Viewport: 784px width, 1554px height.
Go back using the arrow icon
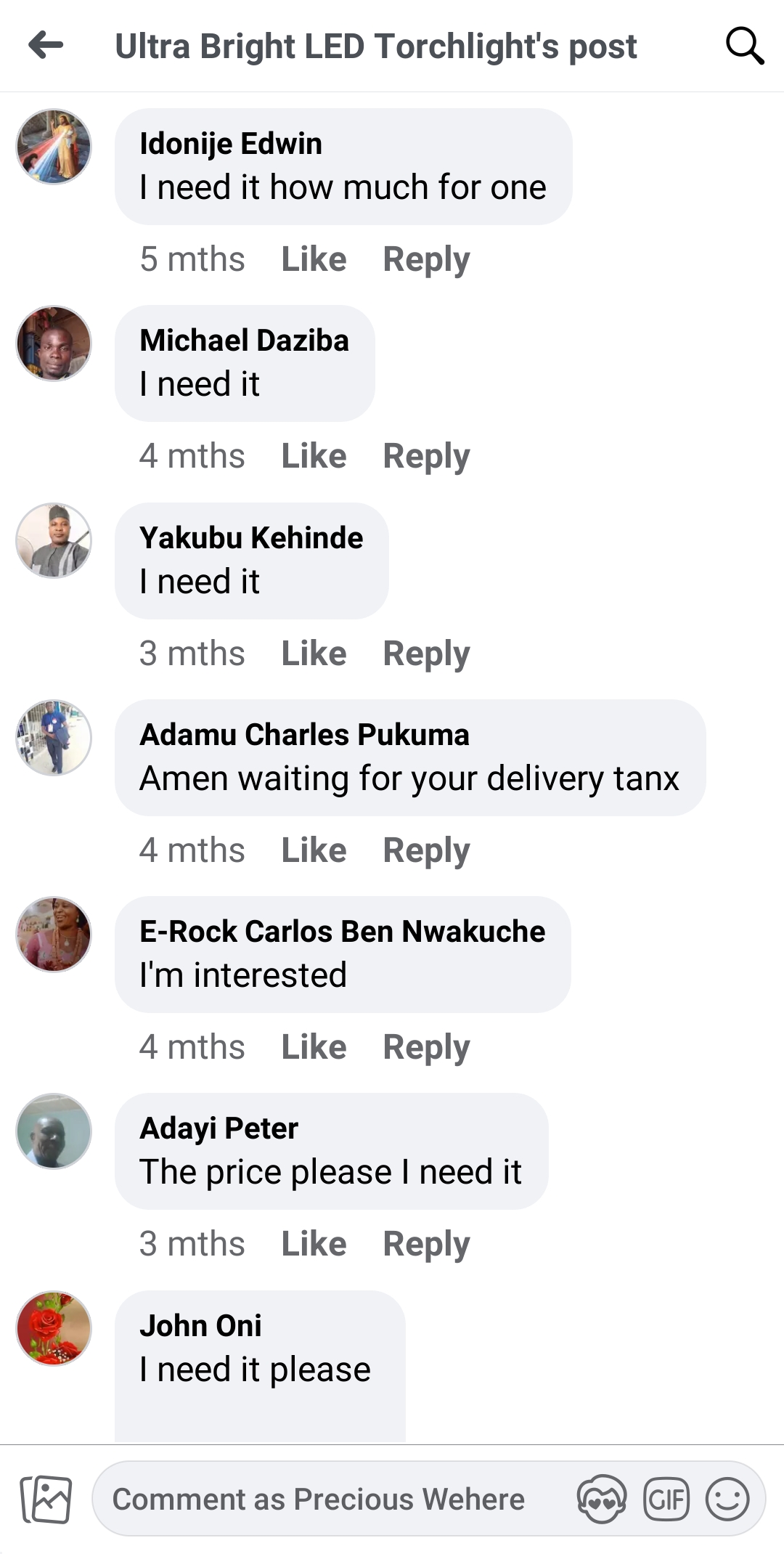[46, 45]
